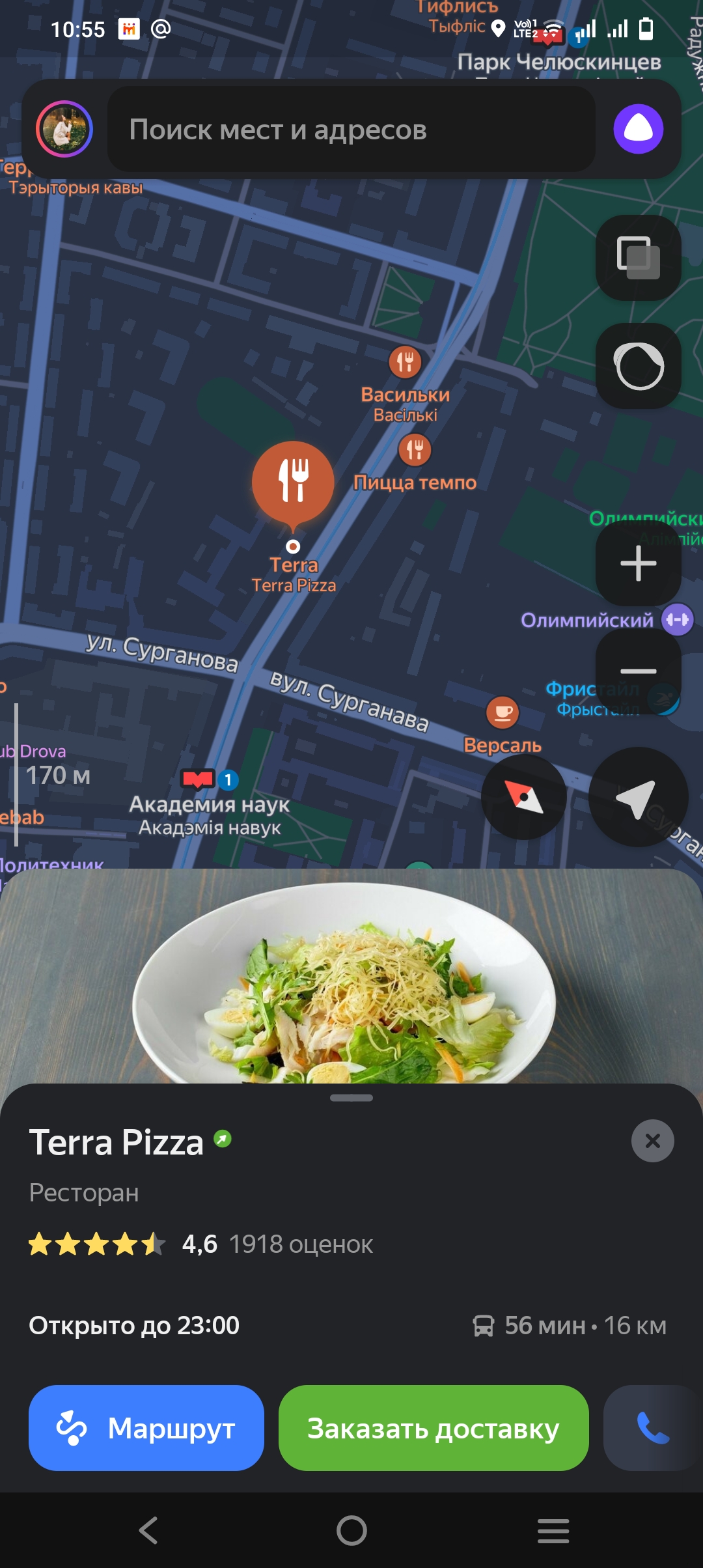Select the Васильки restaurant marker
Image resolution: width=703 pixels, height=1568 pixels.
coord(405,362)
